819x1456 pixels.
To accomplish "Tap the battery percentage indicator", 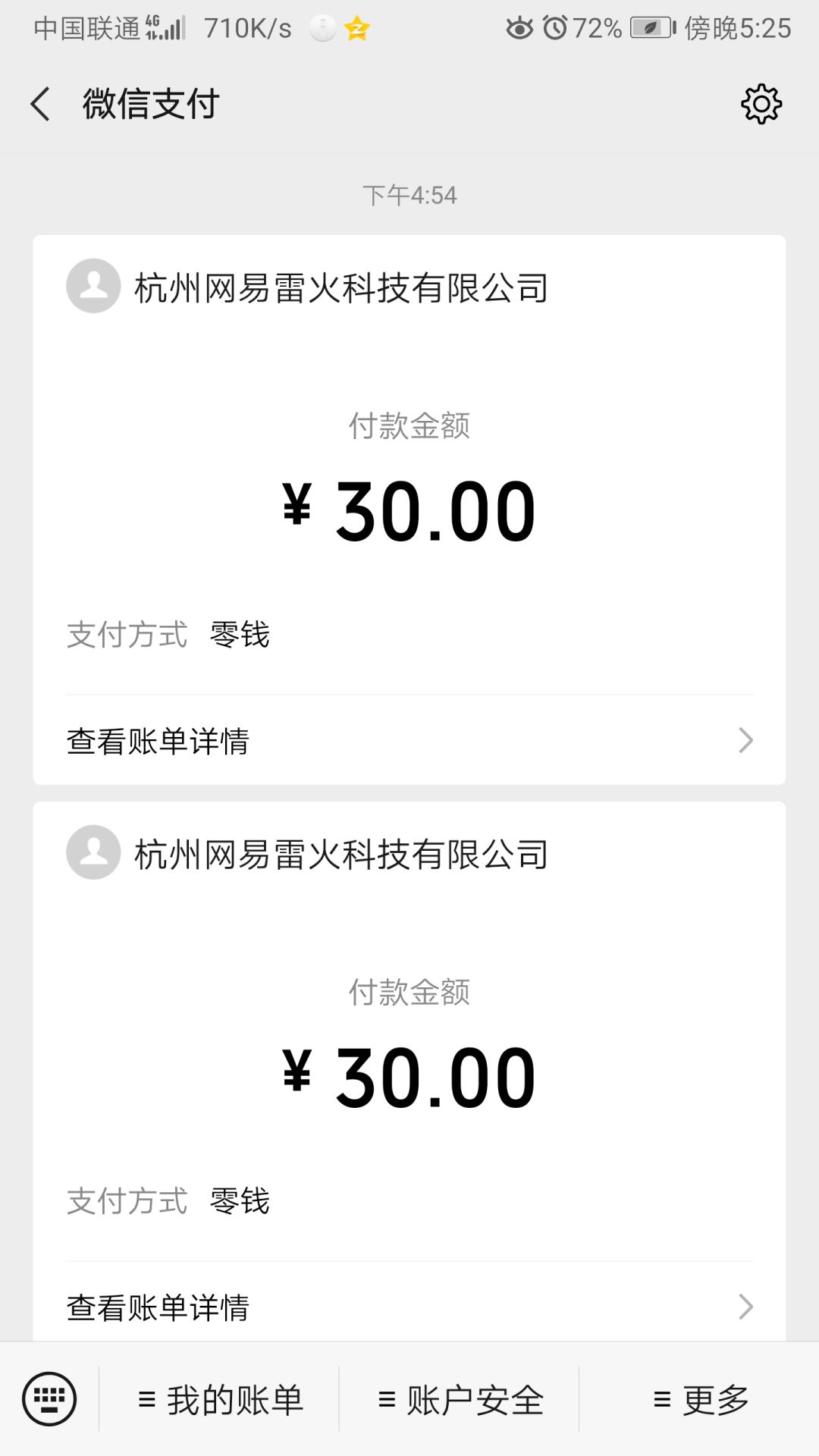I will [597, 27].
